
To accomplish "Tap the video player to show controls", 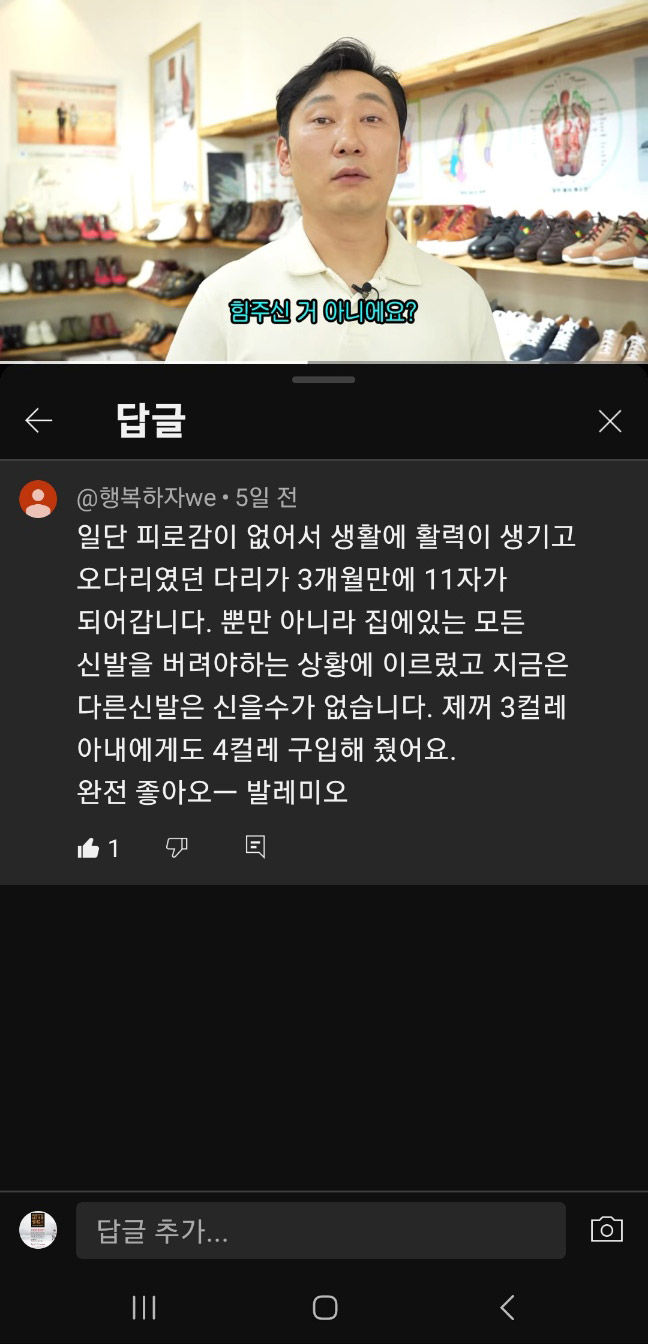I will [x=324, y=180].
